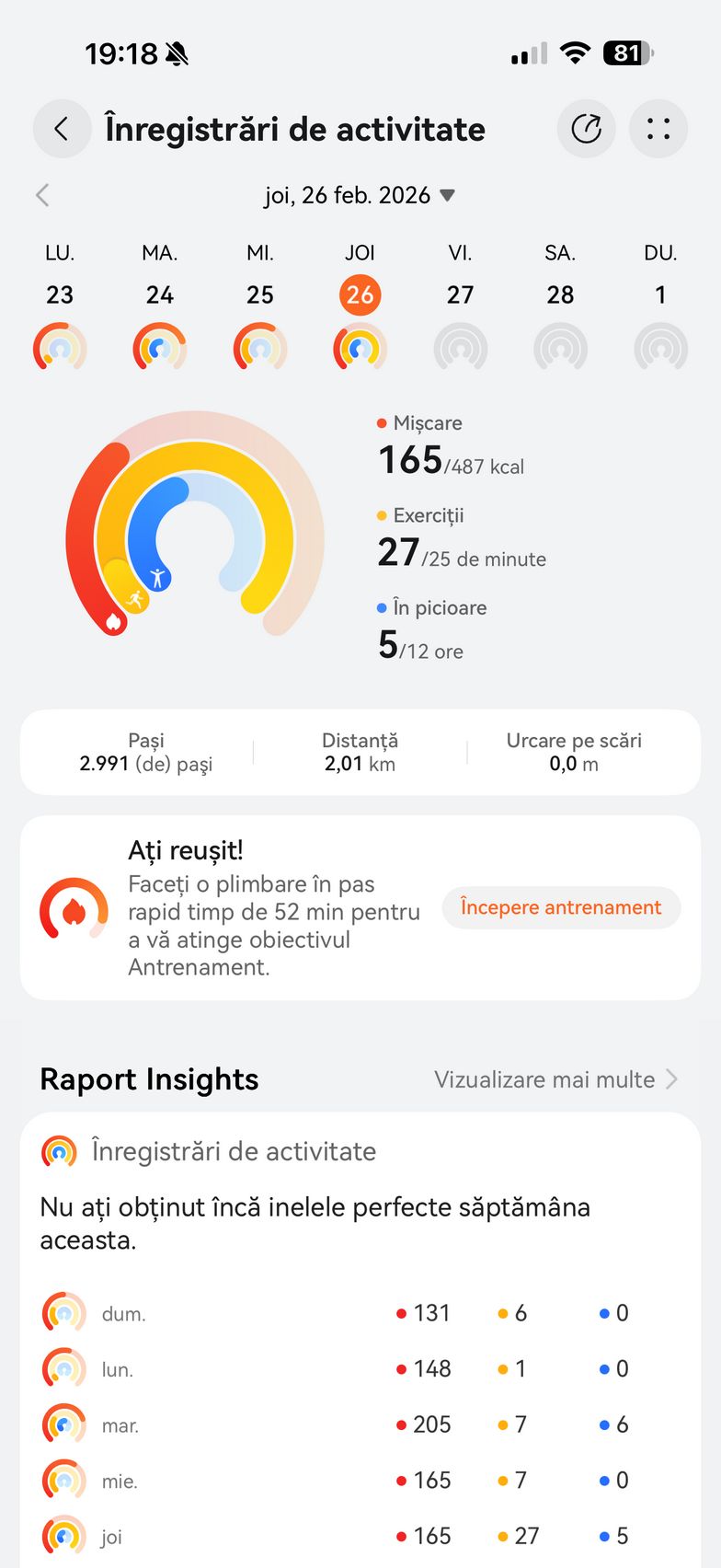Open the date picker for joi, 26 feb. 2026
Screen dimensions: 721x1568
pos(359,195)
